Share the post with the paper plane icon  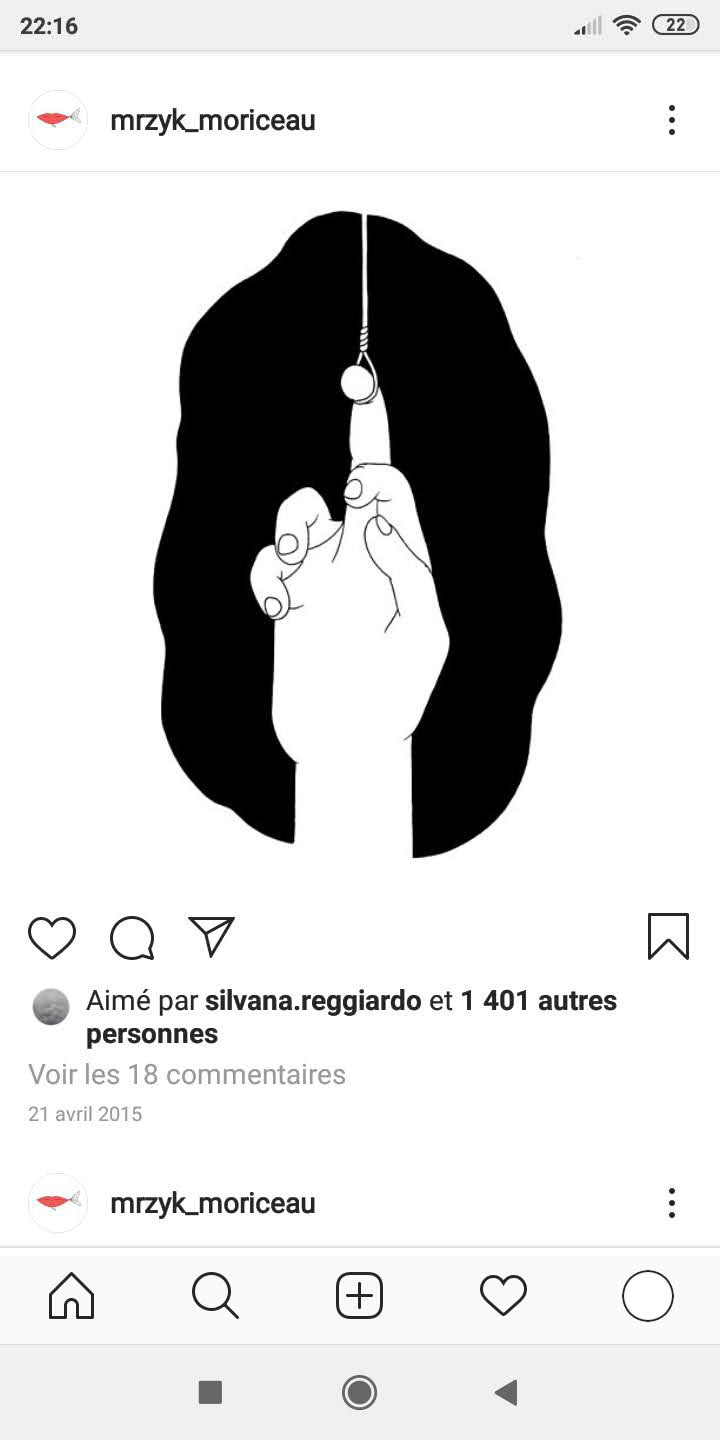click(211, 937)
